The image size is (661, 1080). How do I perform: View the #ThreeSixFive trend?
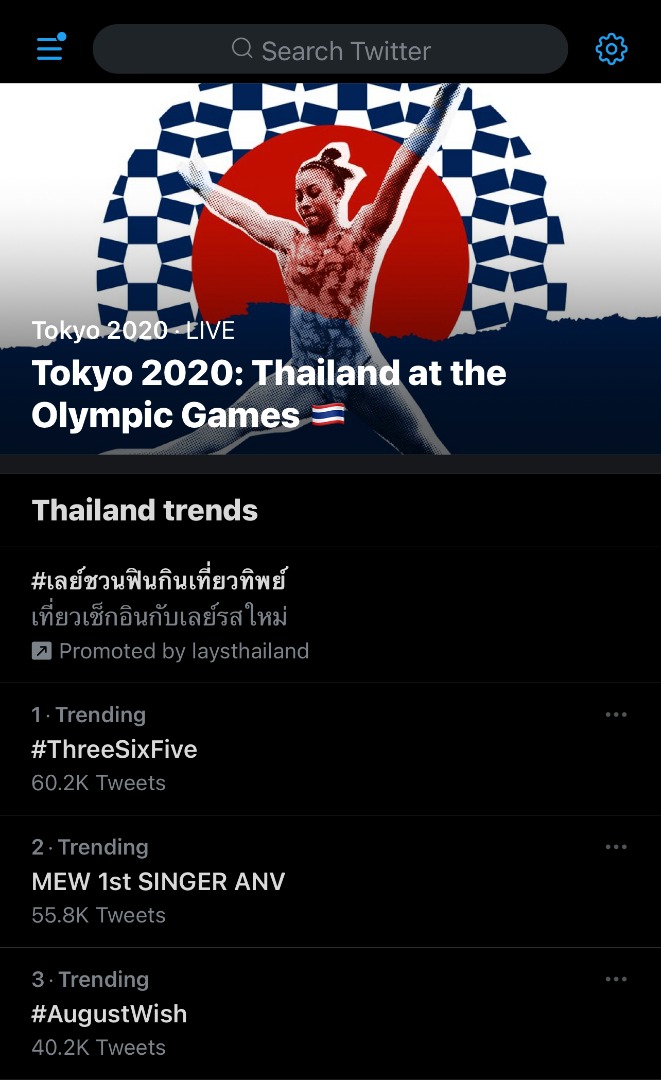[114, 749]
